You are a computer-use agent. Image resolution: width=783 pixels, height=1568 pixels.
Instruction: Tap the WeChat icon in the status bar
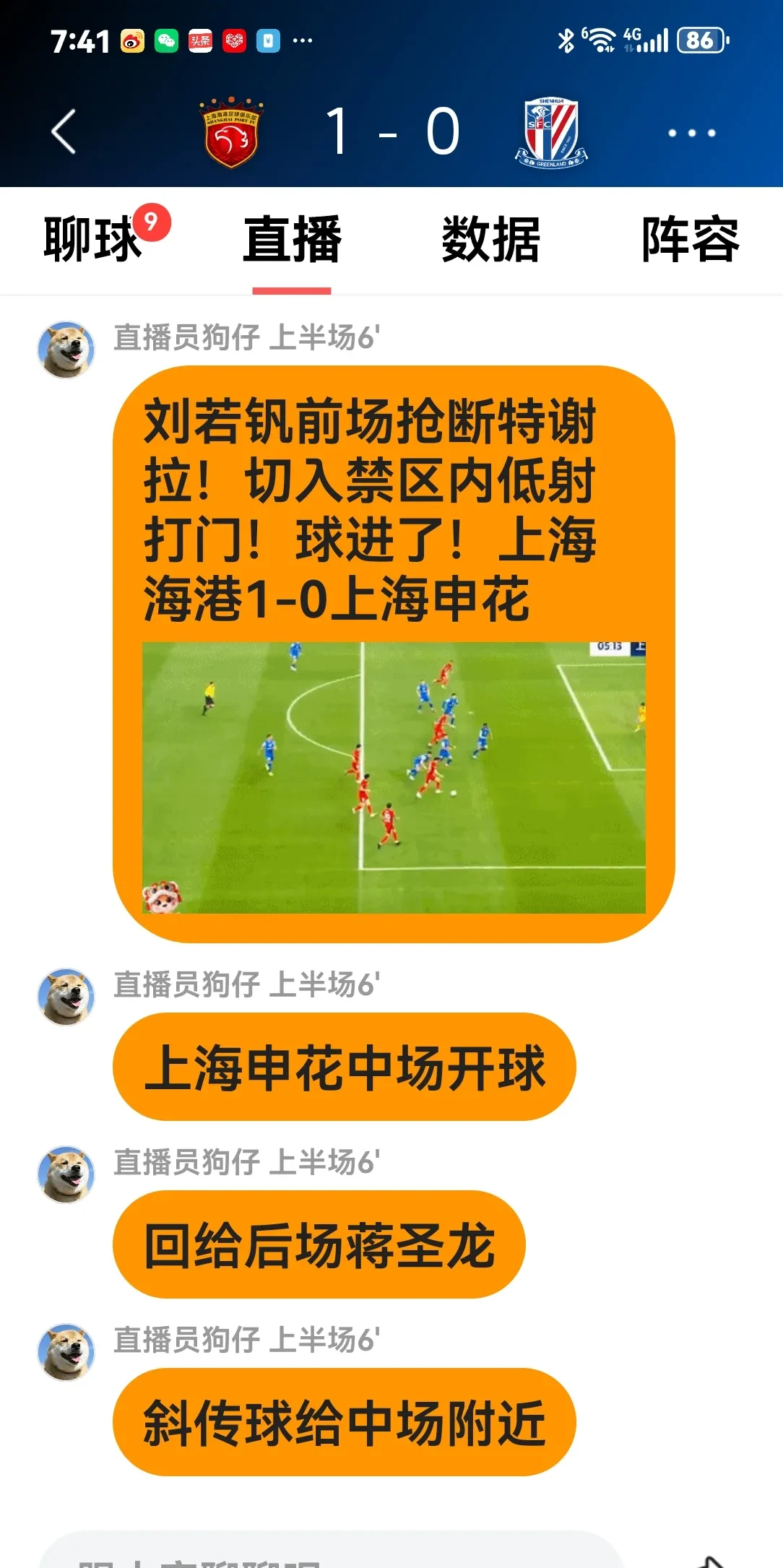[165, 42]
